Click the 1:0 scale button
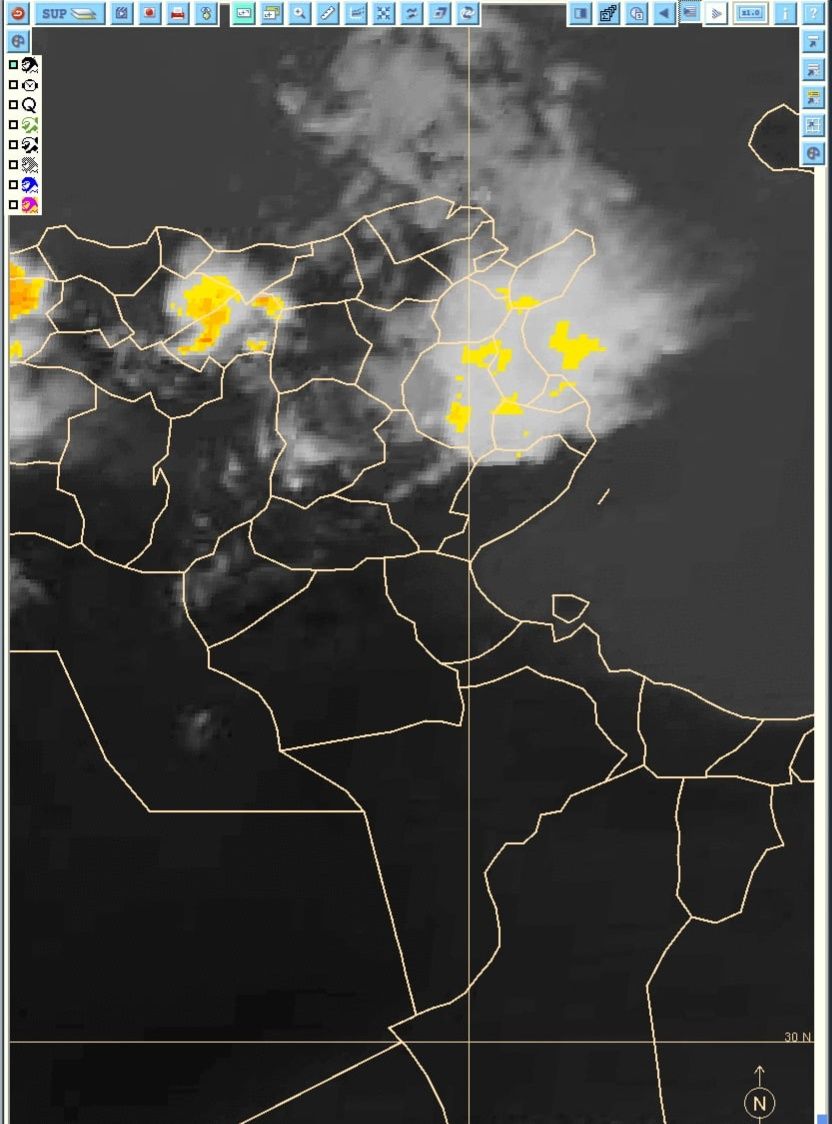 (750, 13)
